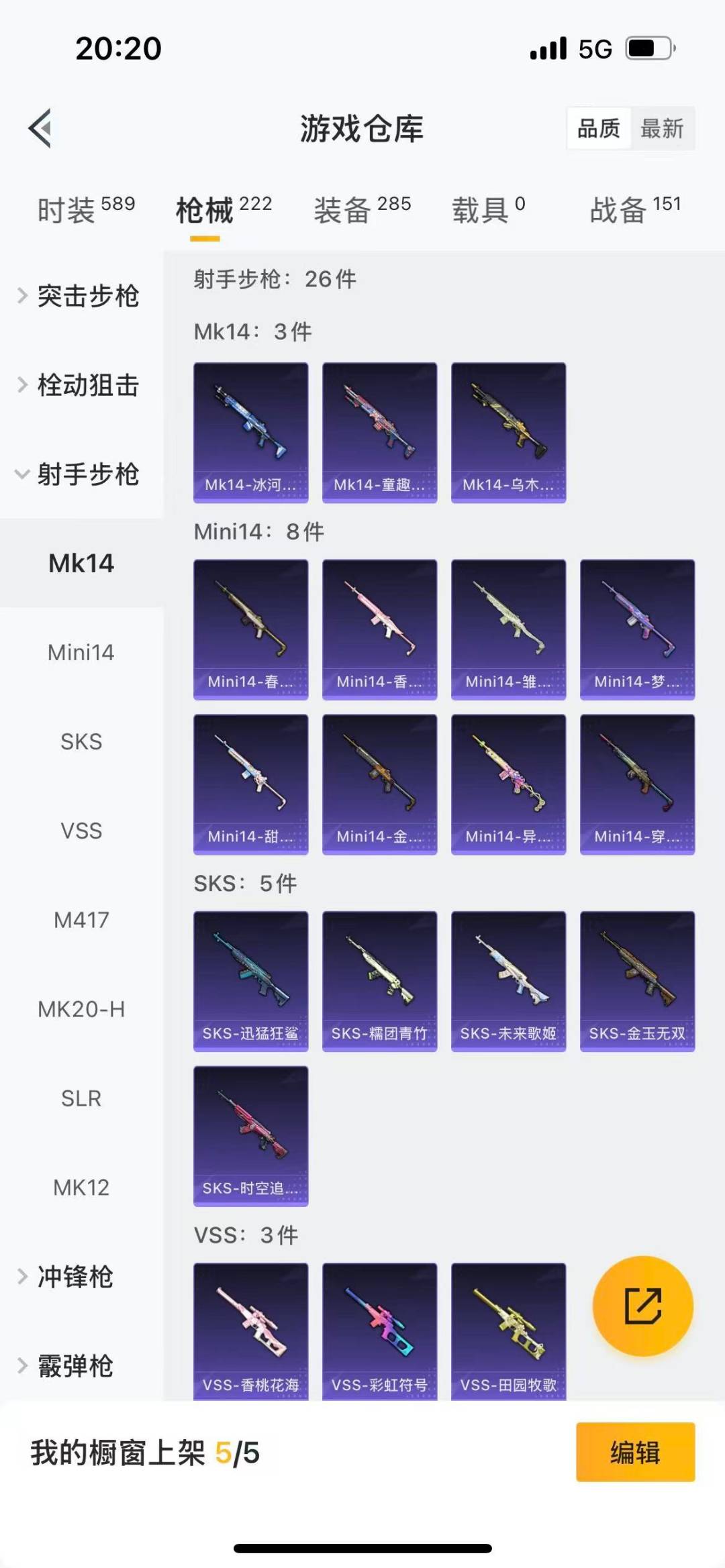
Task: Sort by 最新
Action: tap(661, 128)
